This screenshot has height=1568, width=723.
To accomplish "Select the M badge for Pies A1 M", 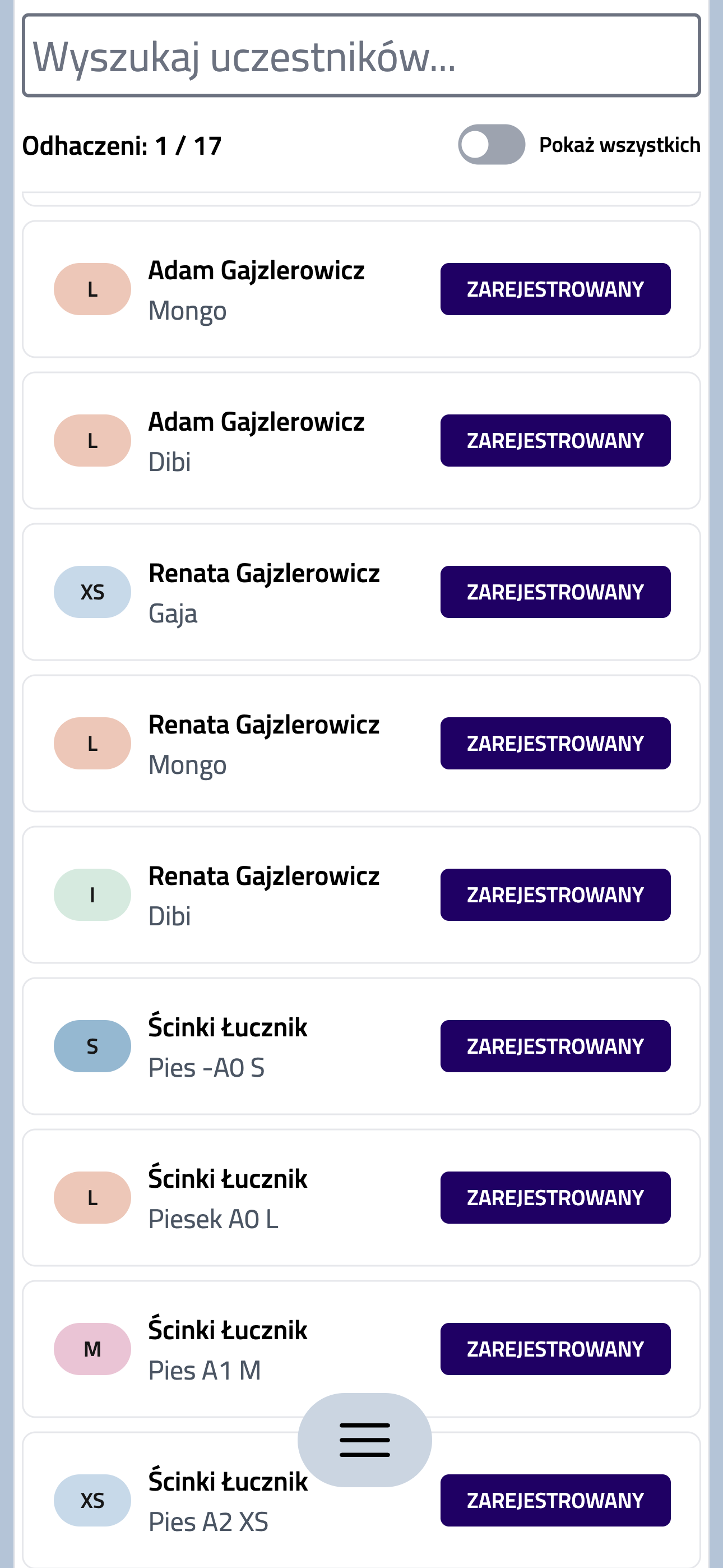I will point(92,1348).
